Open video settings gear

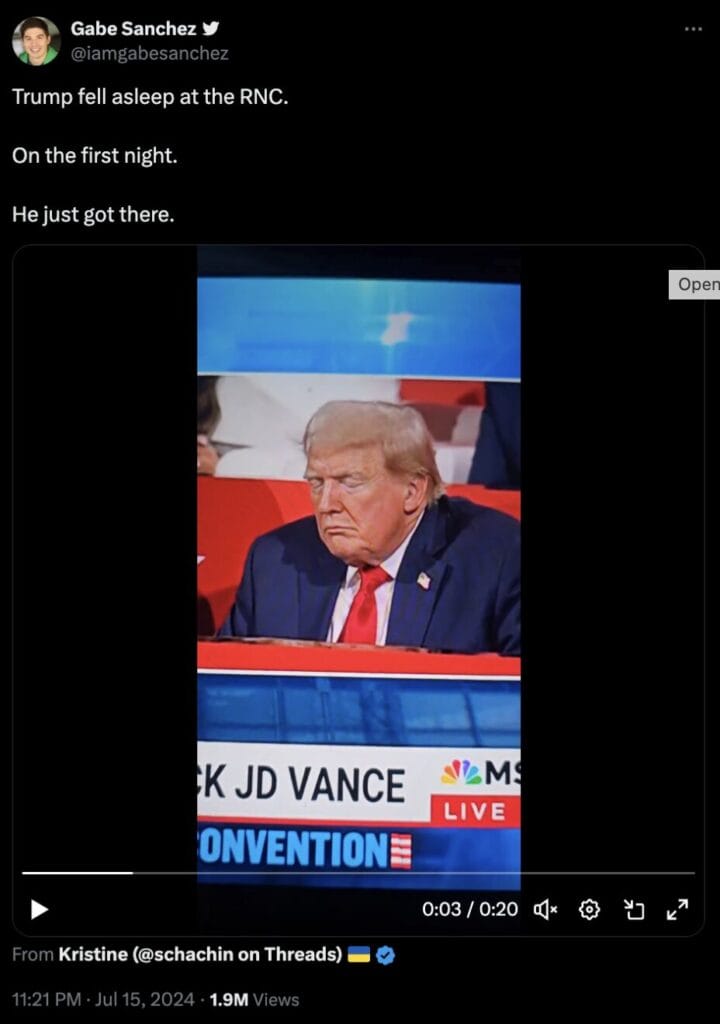[x=590, y=909]
